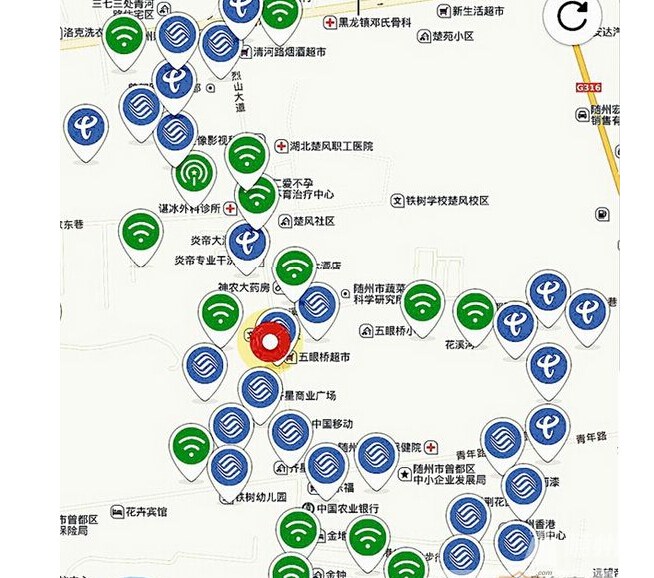Tap the refresh button on the map

tap(572, 18)
